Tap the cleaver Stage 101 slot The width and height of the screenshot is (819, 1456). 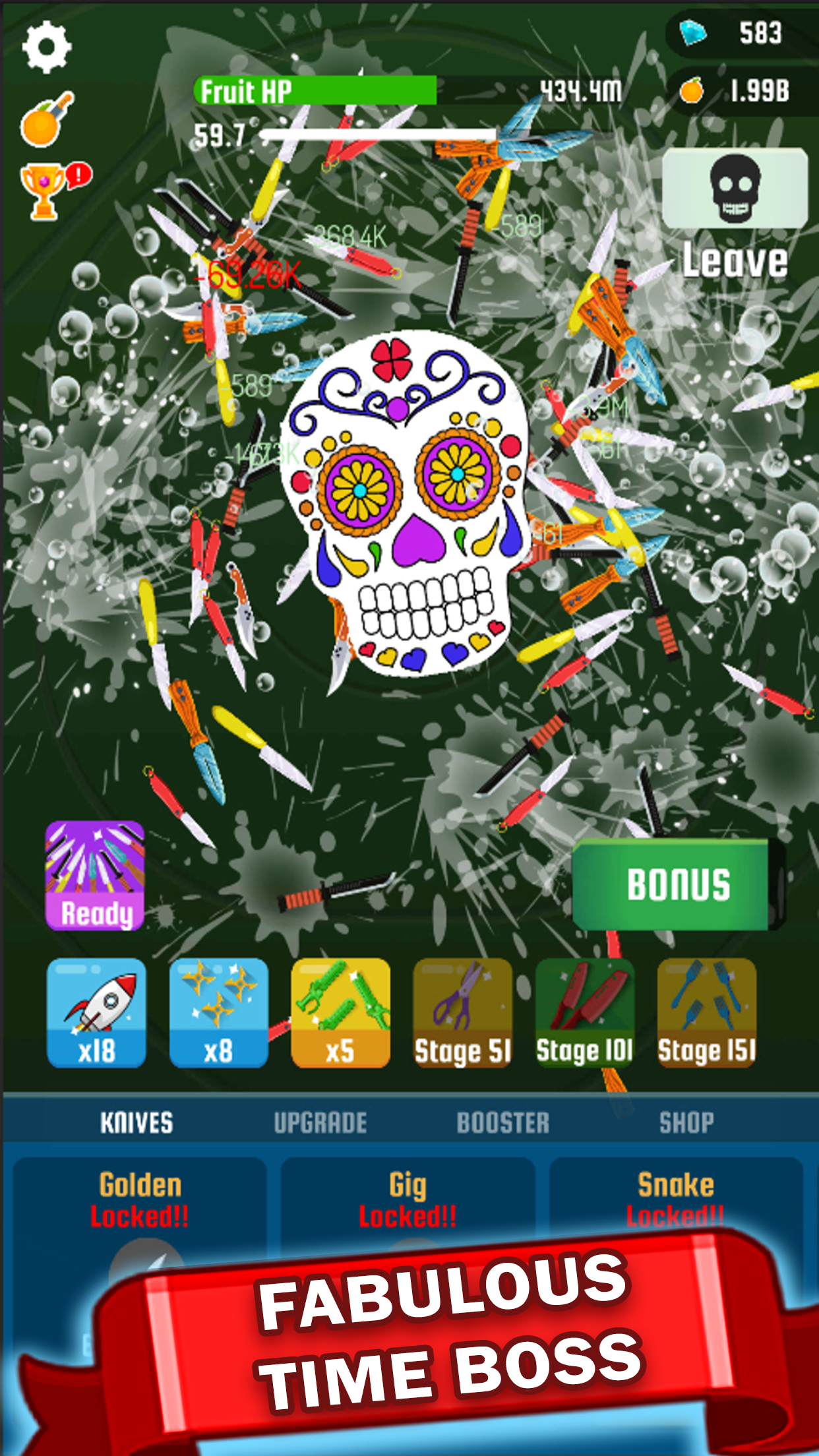tap(584, 1012)
